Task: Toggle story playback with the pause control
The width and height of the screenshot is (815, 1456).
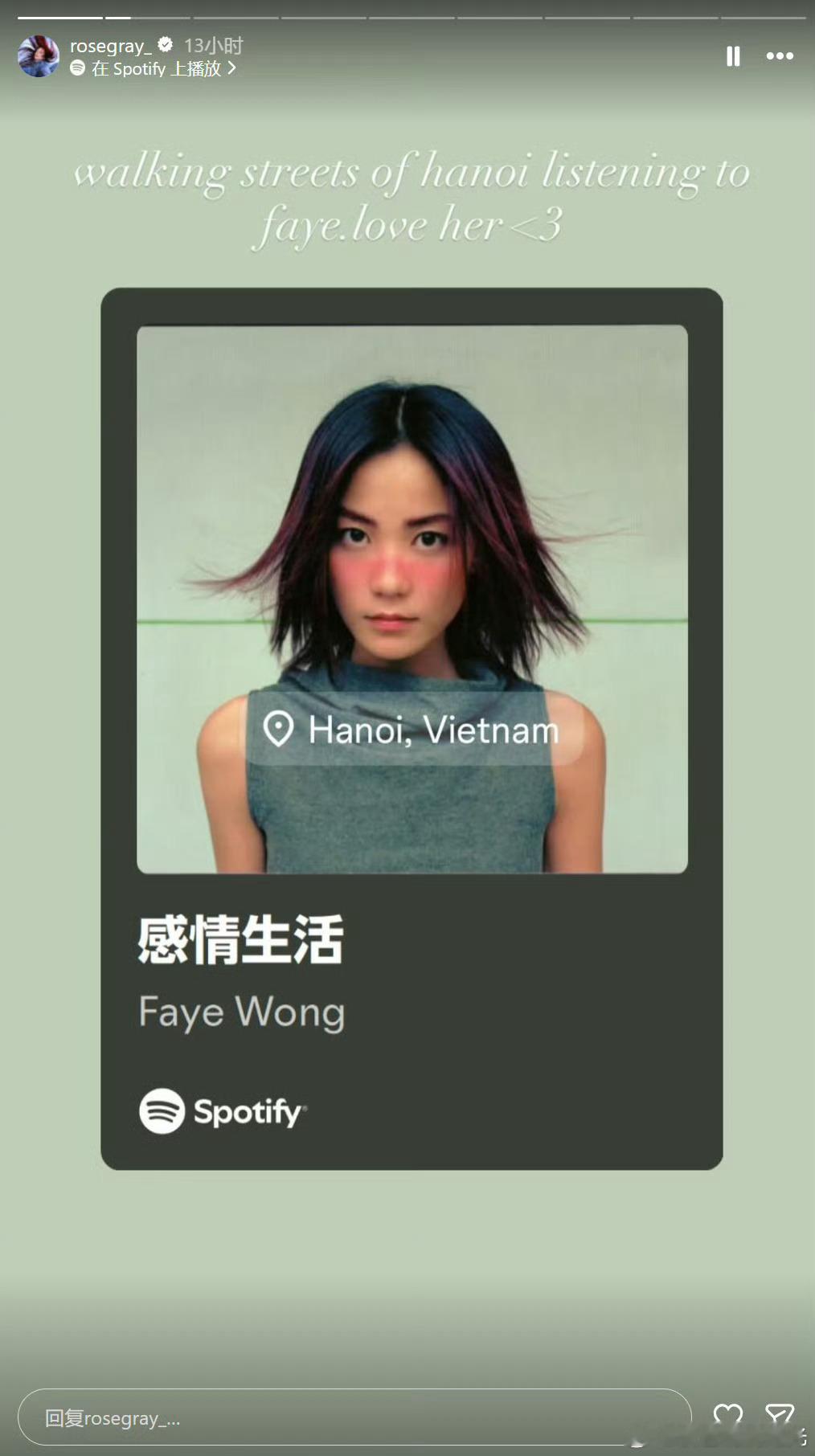Action: 732,56
